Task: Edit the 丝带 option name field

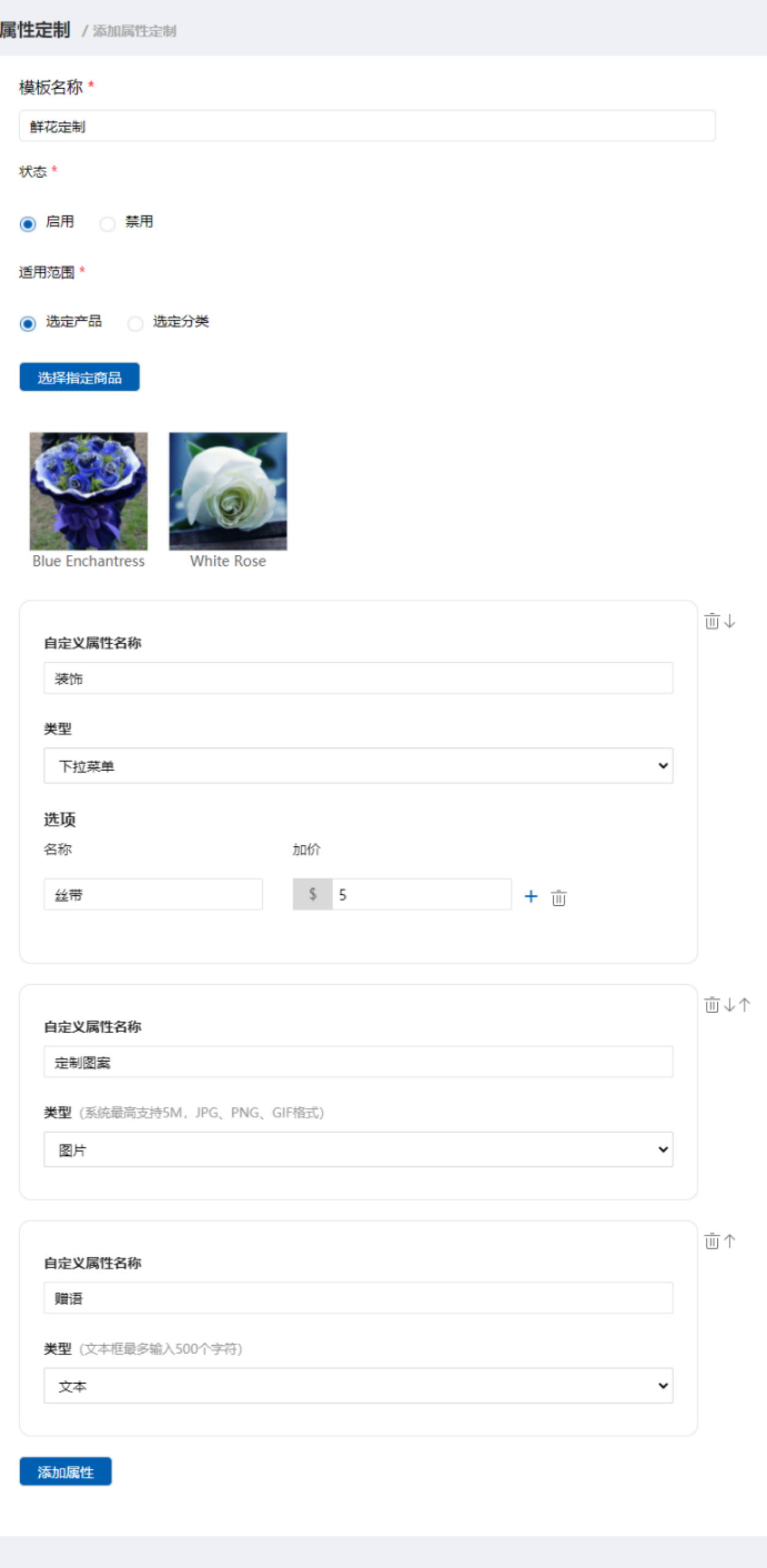Action: pos(153,894)
